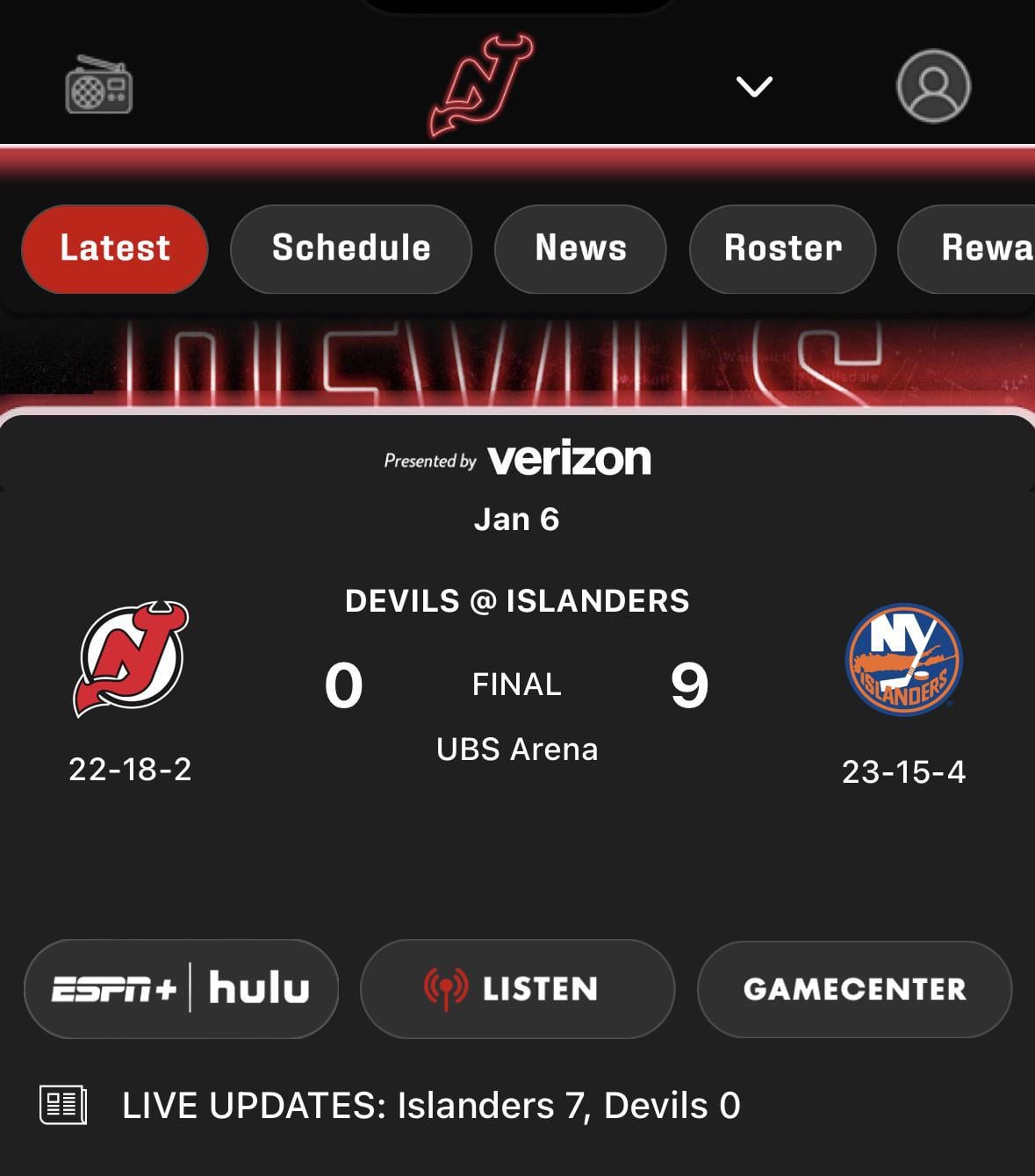Open the Gamecenter button
This screenshot has height=1176, width=1035.
(854, 989)
